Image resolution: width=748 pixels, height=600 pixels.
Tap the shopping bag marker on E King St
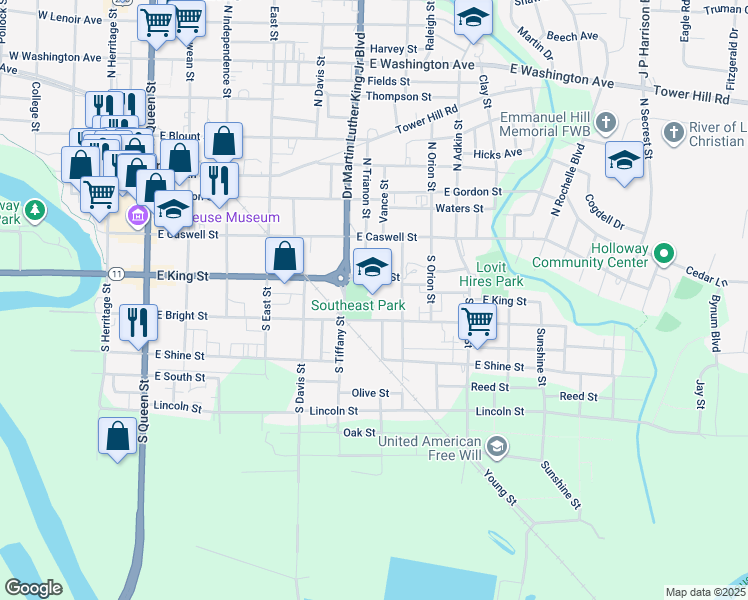284,259
